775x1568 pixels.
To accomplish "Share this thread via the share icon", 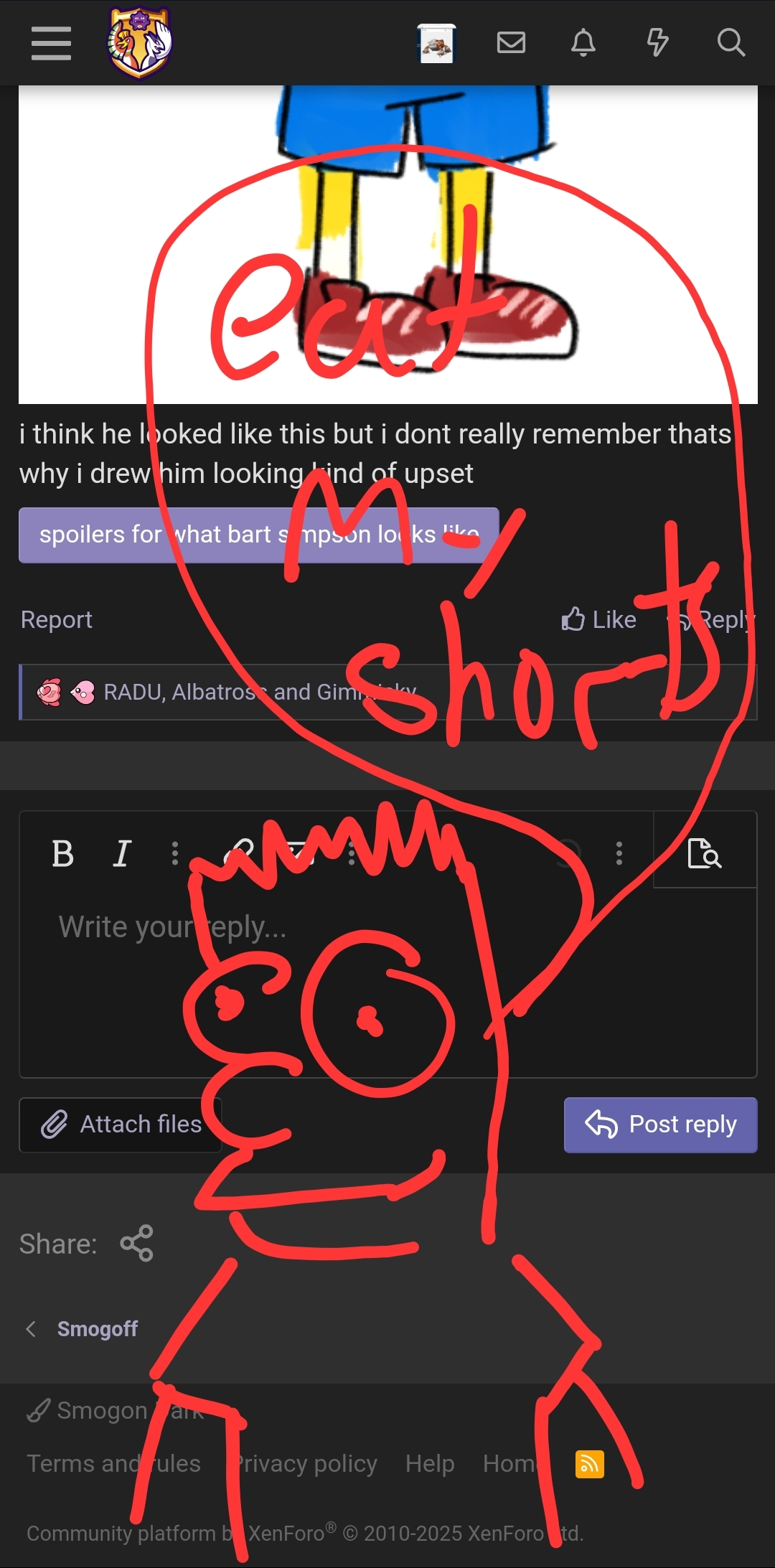I will (x=136, y=1244).
